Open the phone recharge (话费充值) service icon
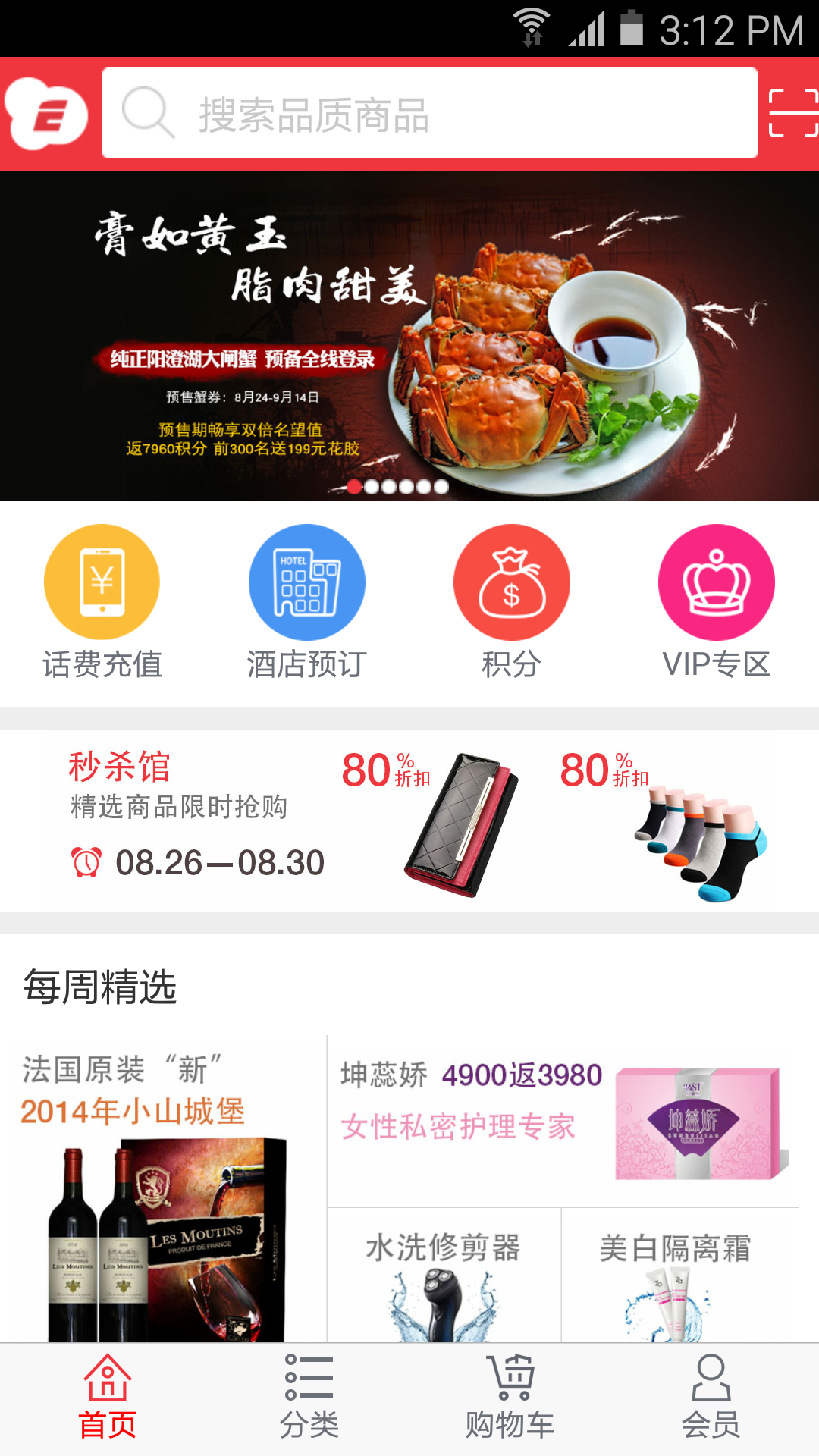 point(102,582)
